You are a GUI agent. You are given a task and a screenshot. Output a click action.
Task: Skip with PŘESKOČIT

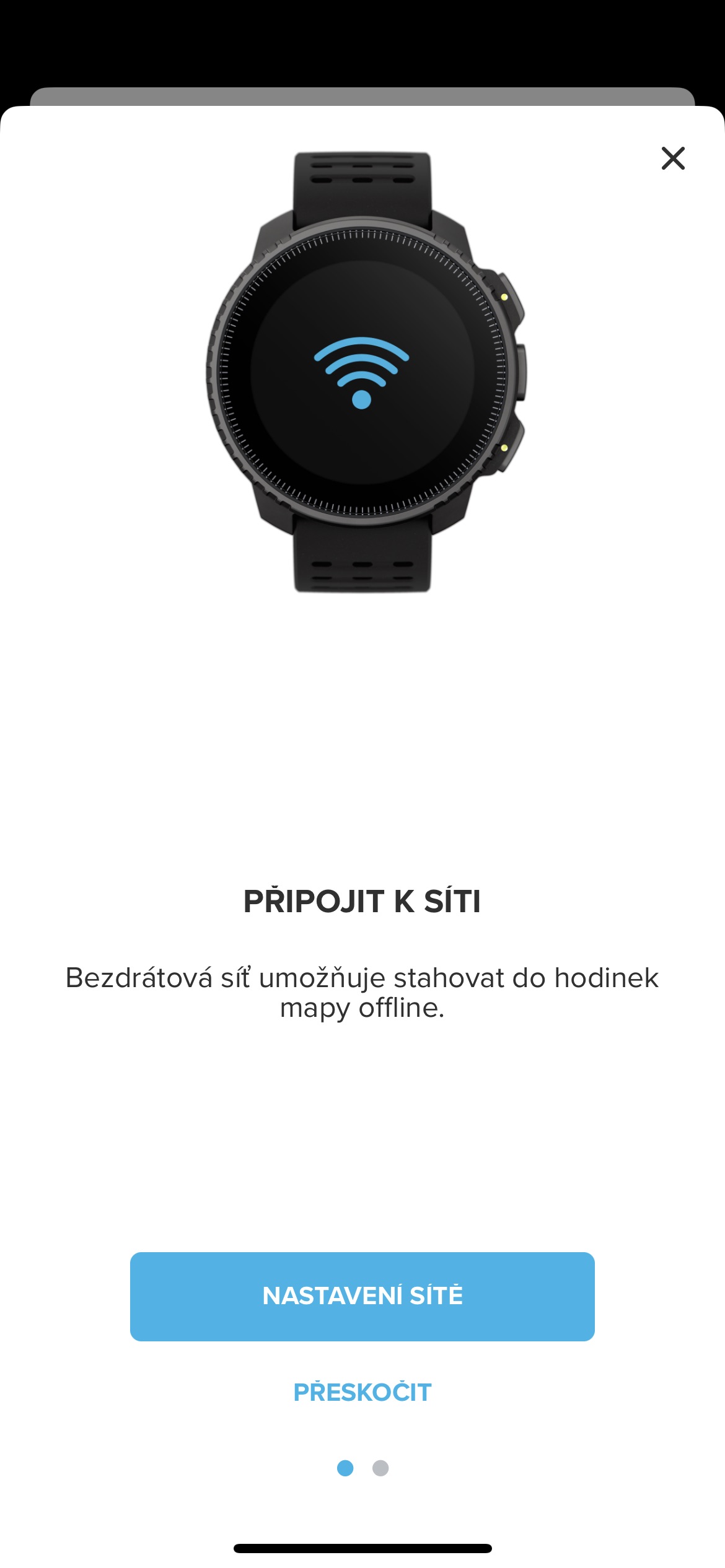362,1392
